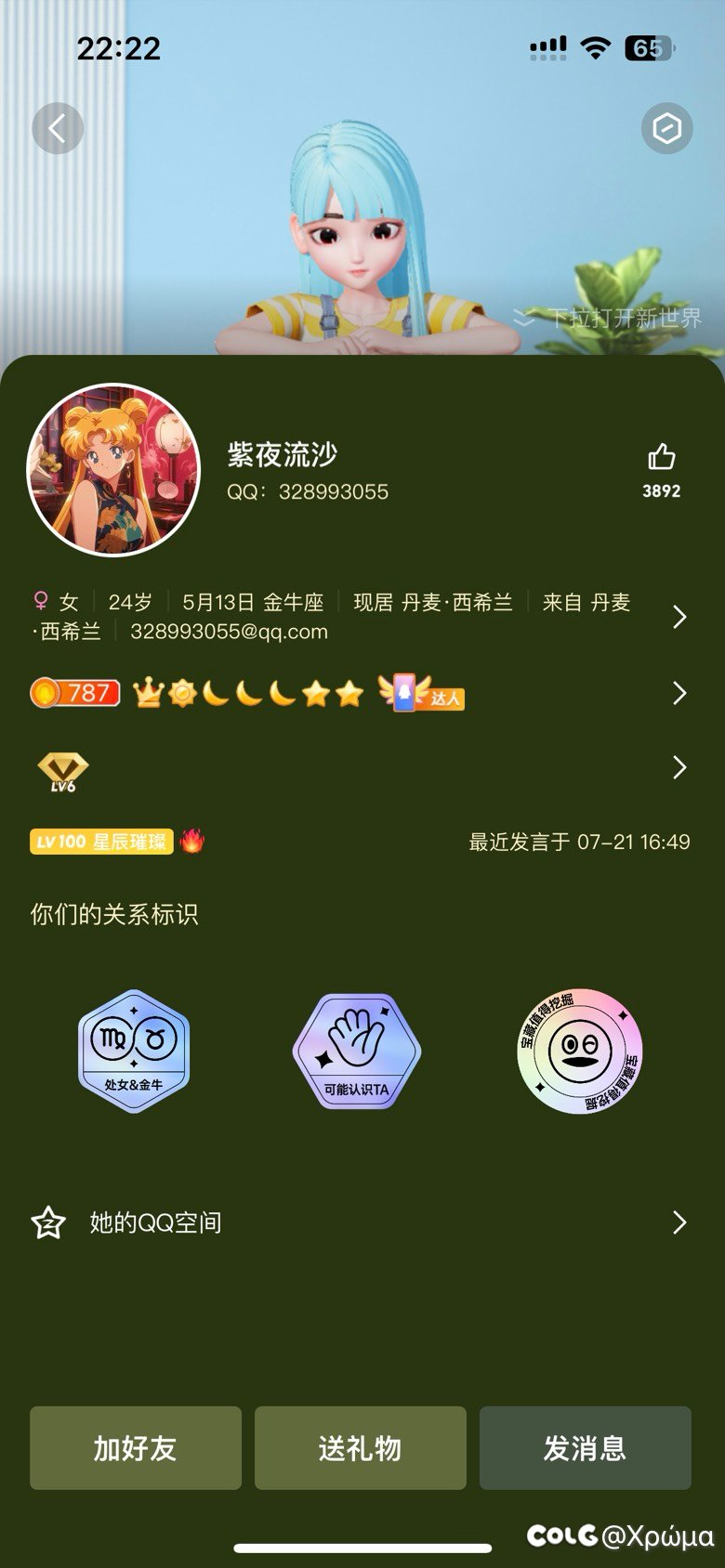Tap the LV100 星辰璀璨 badge
The image size is (725, 1568).
click(101, 842)
